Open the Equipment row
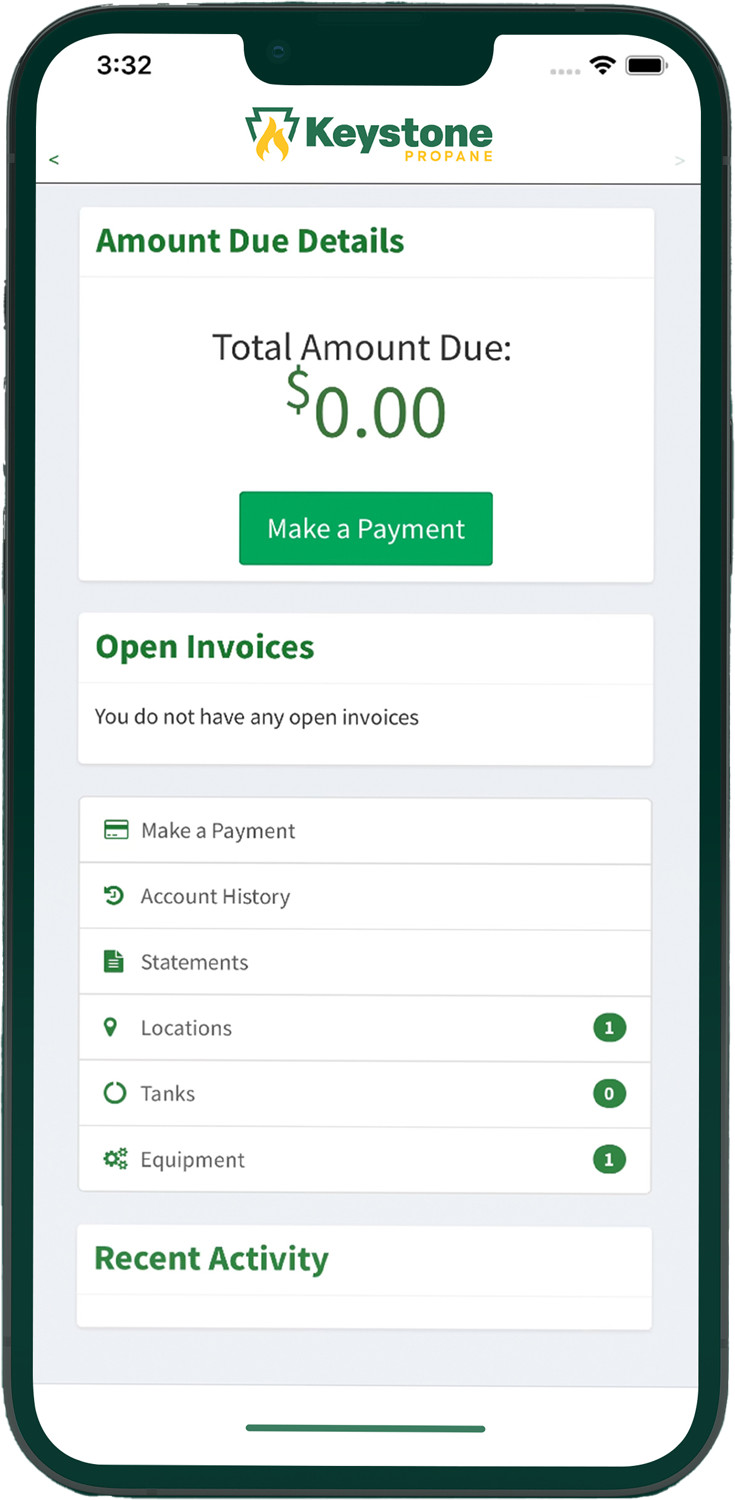This screenshot has width=735, height=1500. (365, 1160)
